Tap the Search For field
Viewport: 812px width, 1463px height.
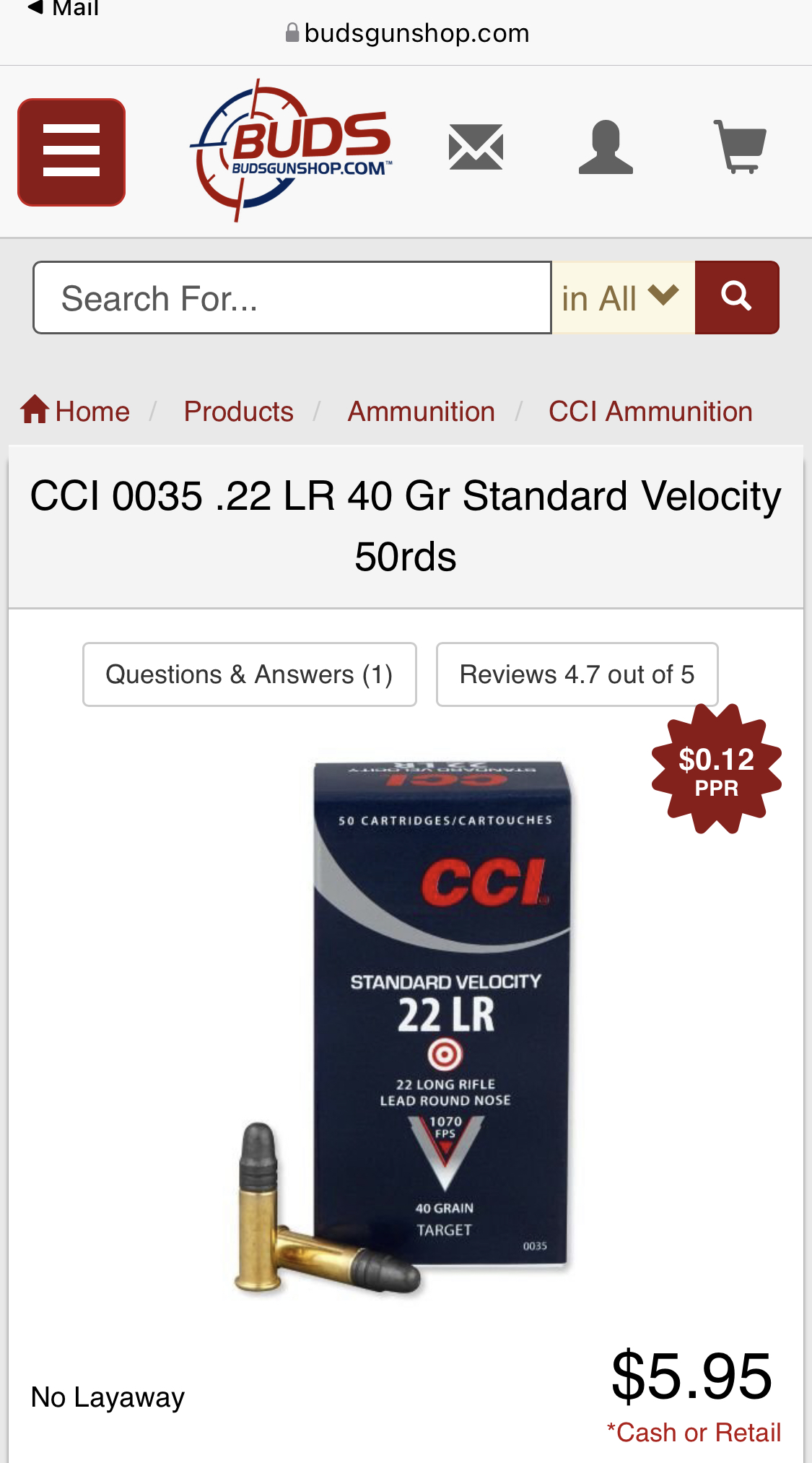[x=292, y=298]
